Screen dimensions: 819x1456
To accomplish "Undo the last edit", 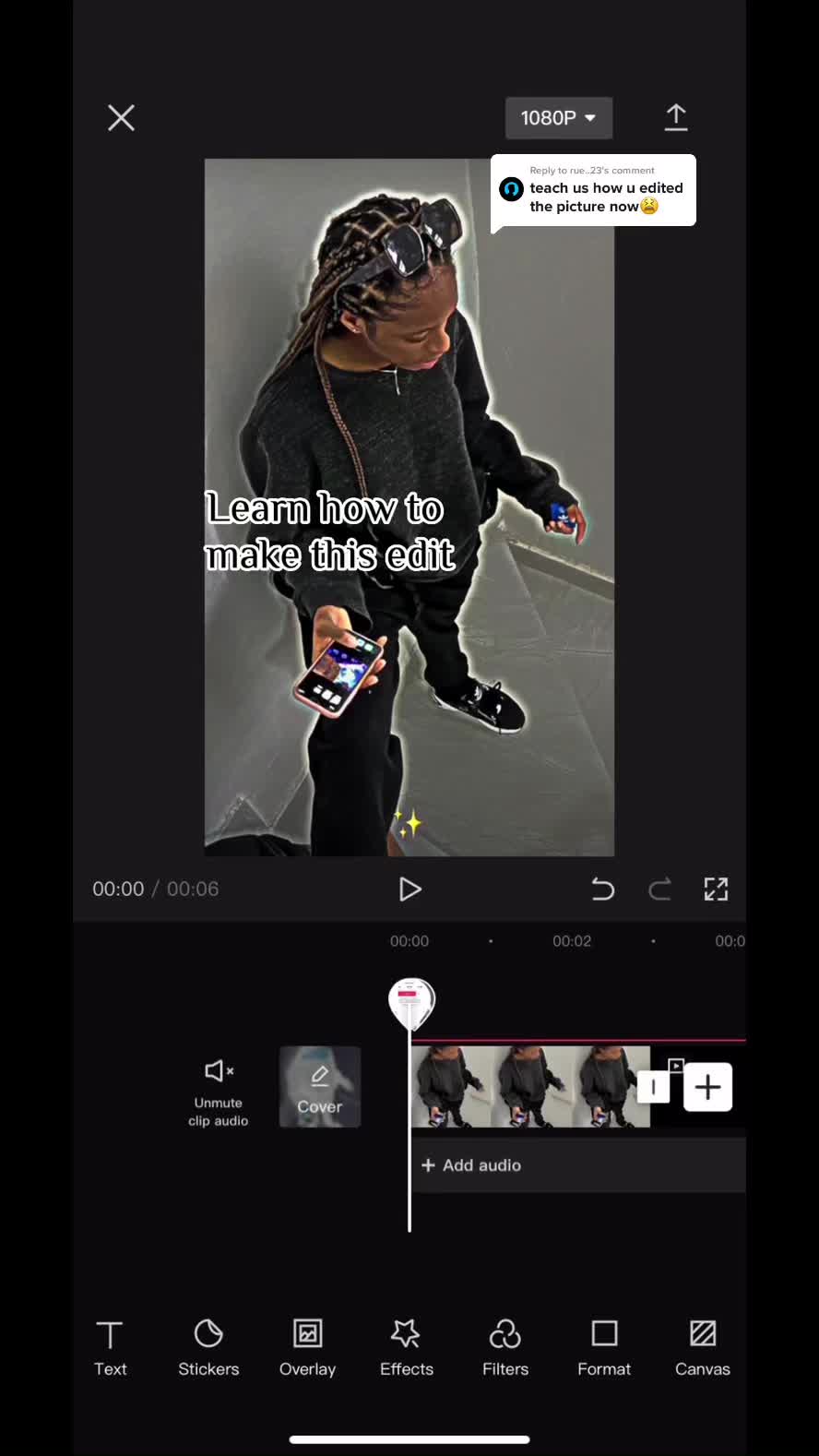I will (602, 889).
